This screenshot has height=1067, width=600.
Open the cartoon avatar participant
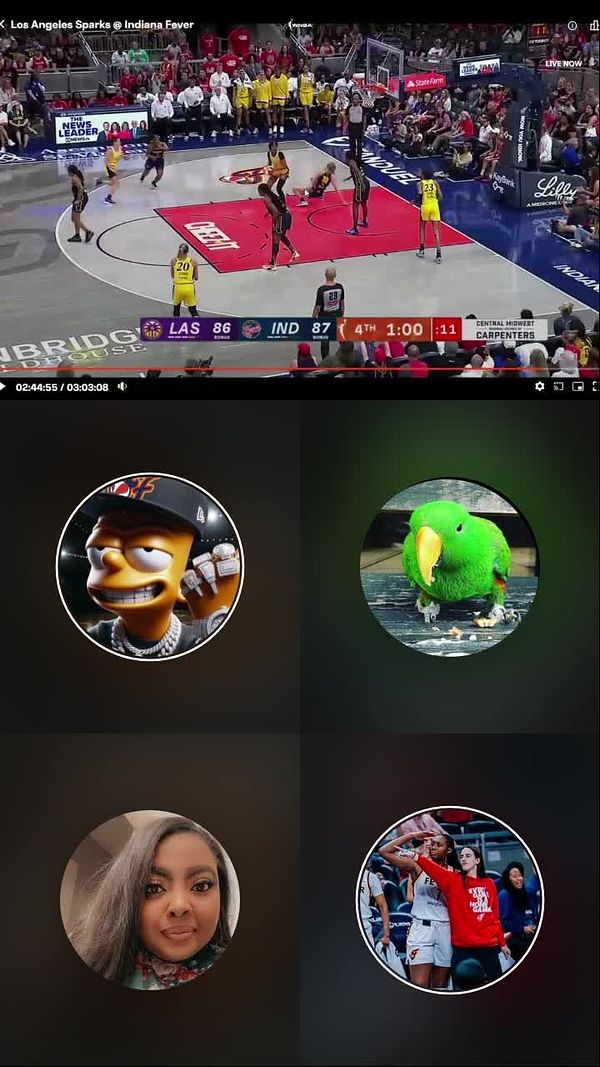pyautogui.click(x=150, y=566)
